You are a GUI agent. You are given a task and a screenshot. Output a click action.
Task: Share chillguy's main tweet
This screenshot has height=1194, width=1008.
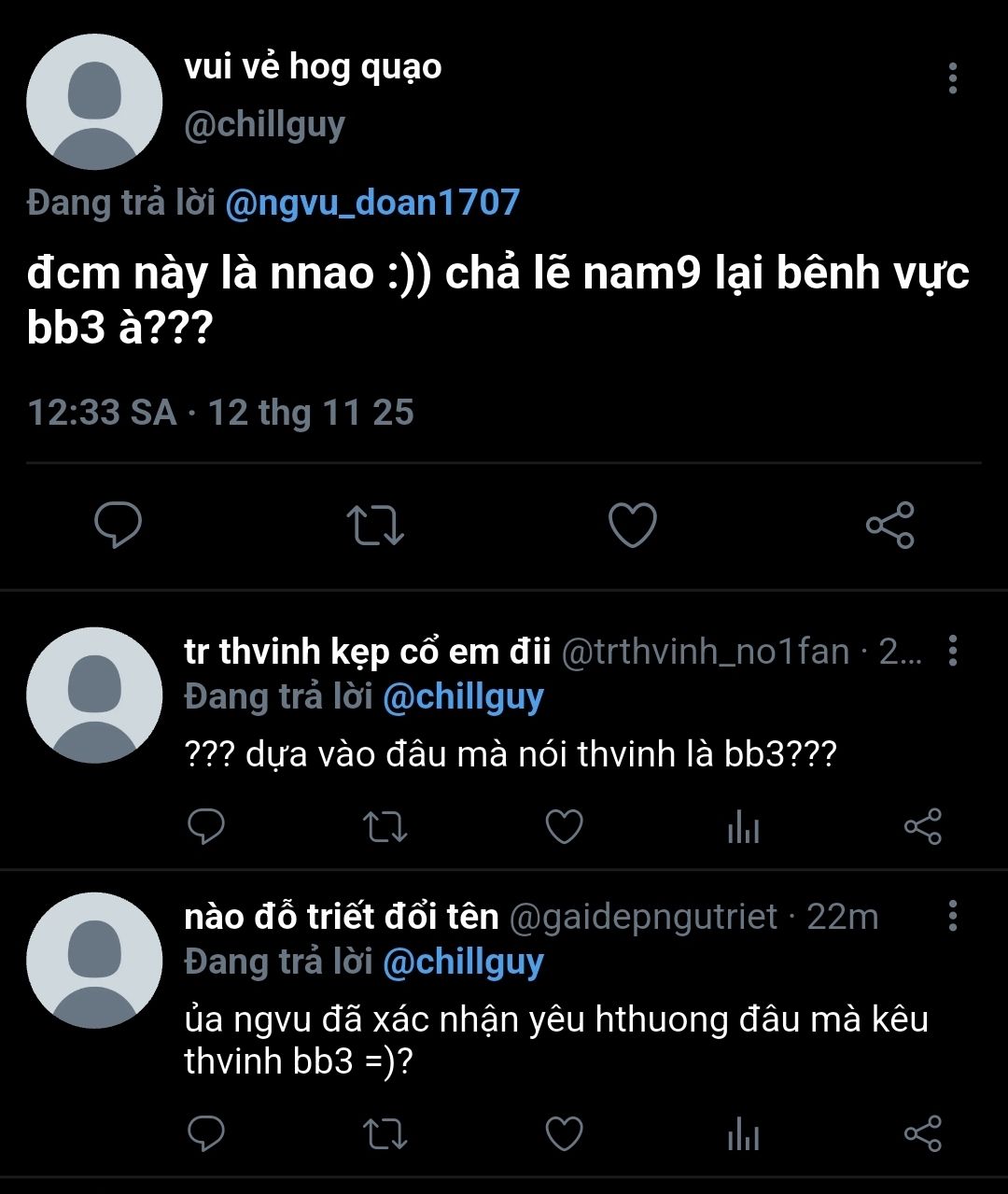point(890,525)
